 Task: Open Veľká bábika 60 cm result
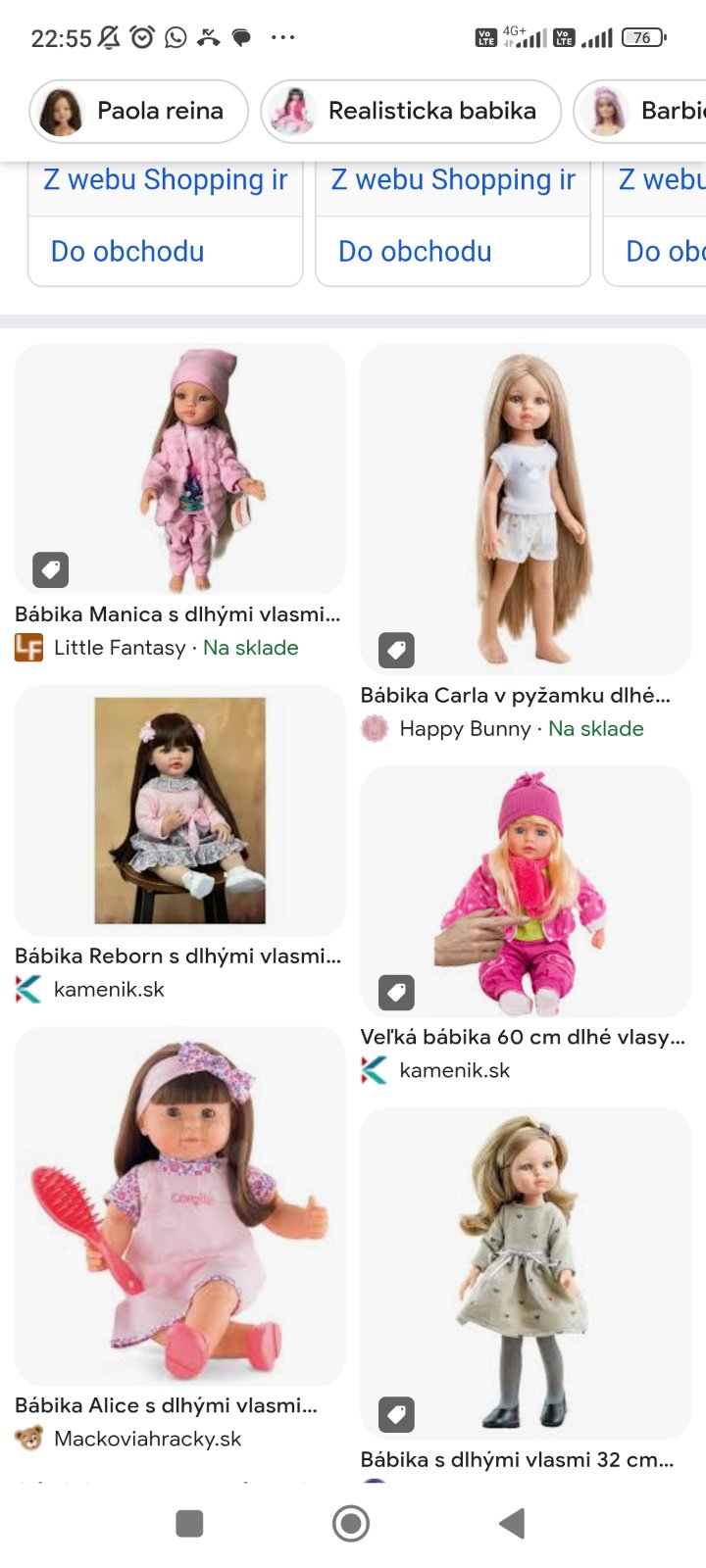526,892
